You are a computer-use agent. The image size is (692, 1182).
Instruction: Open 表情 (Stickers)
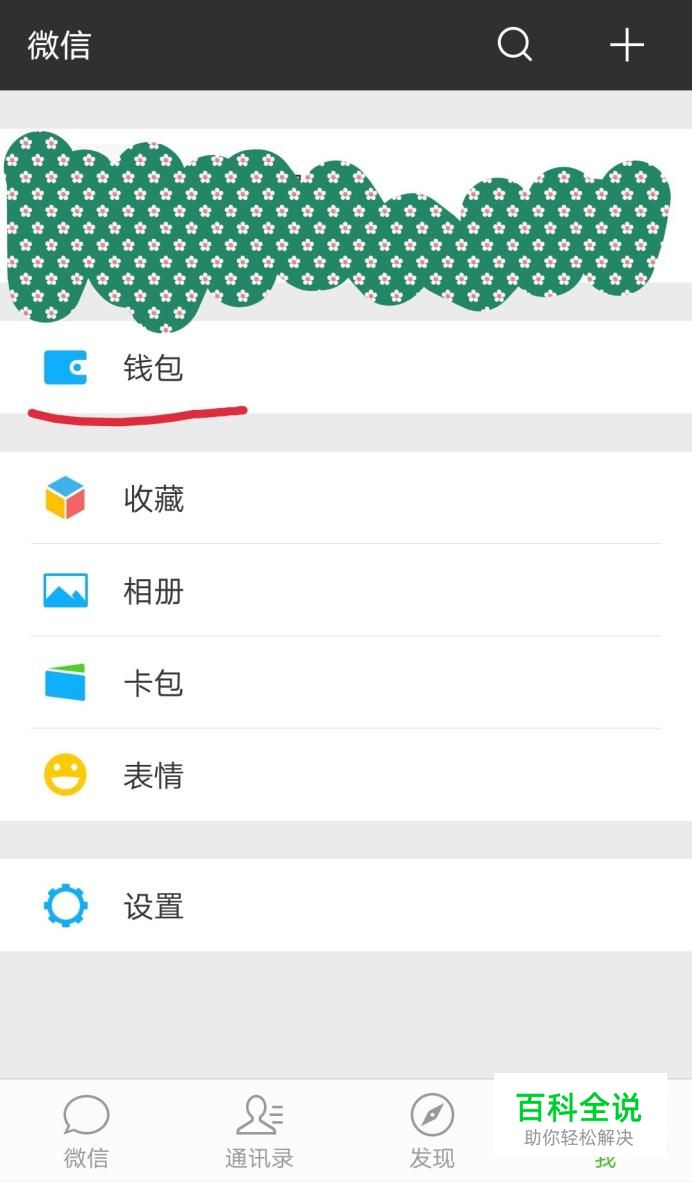[153, 775]
